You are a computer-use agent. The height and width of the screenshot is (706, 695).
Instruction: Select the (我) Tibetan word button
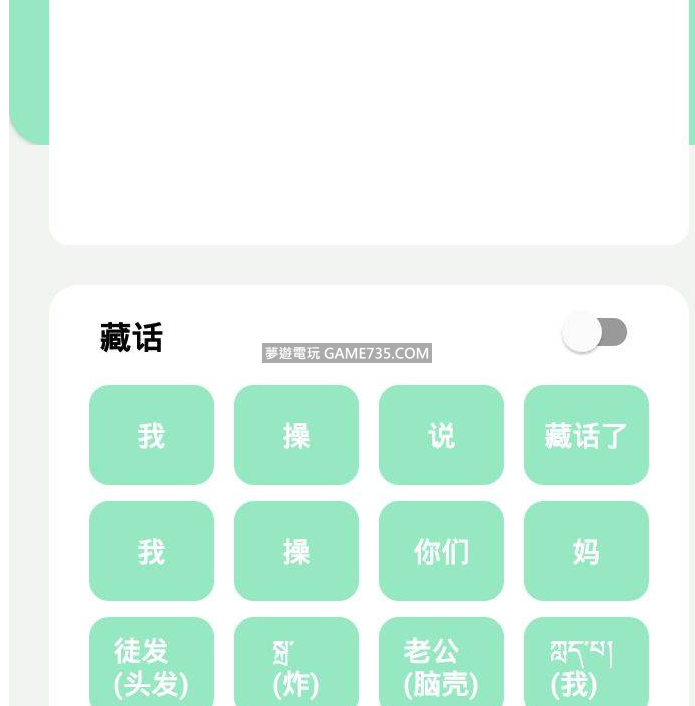coord(586,665)
